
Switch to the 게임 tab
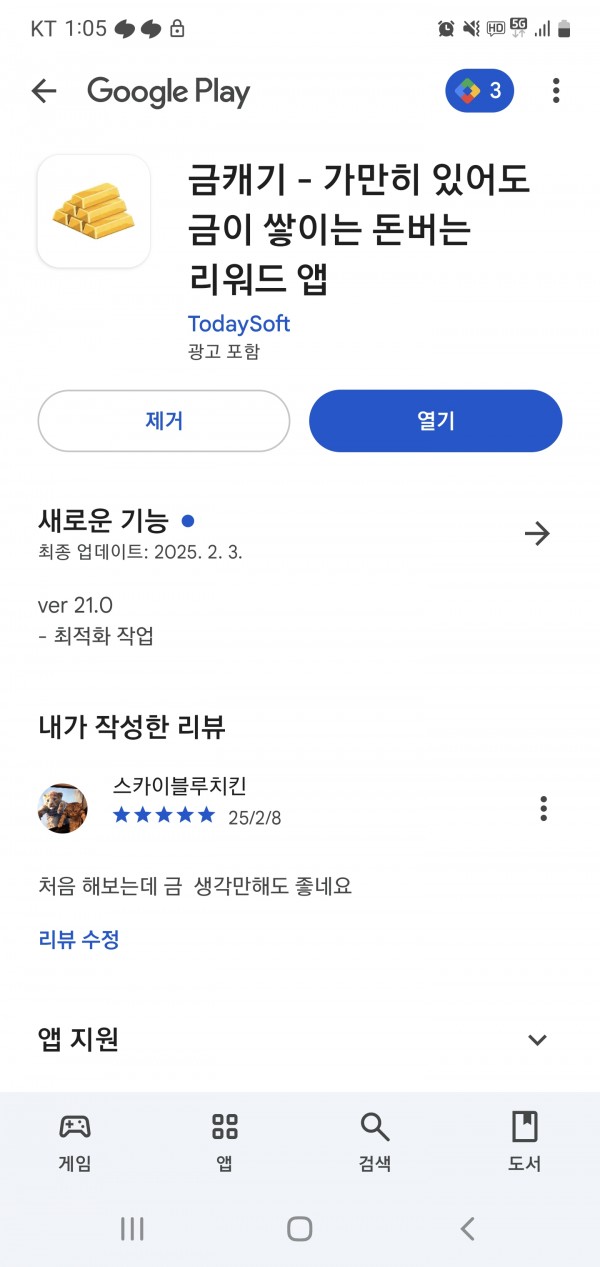coord(75,1142)
